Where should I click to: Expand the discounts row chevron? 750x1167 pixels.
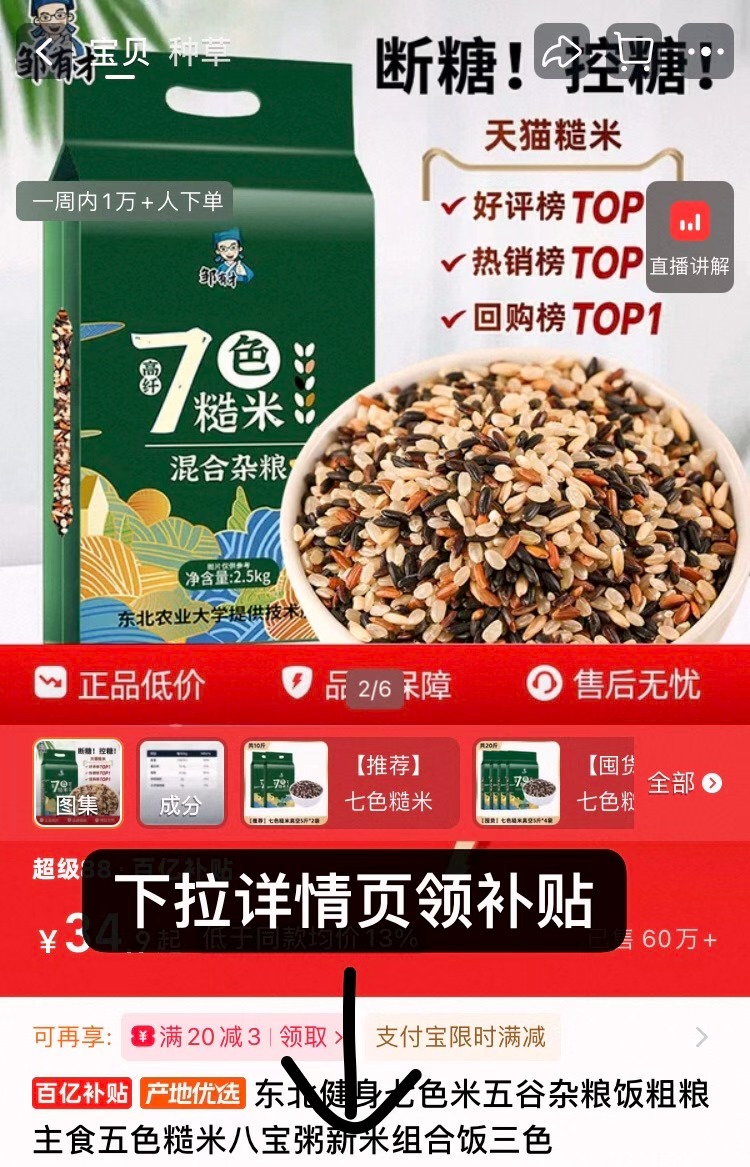tap(701, 1037)
